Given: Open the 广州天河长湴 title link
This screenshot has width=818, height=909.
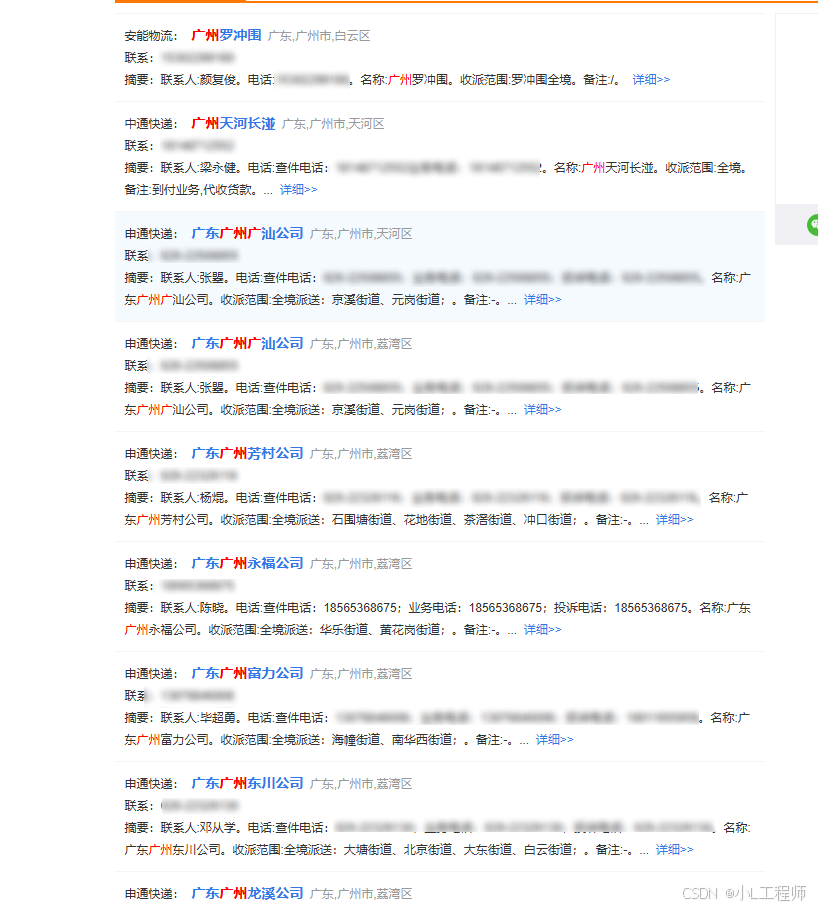Looking at the screenshot, I should pos(233,123).
